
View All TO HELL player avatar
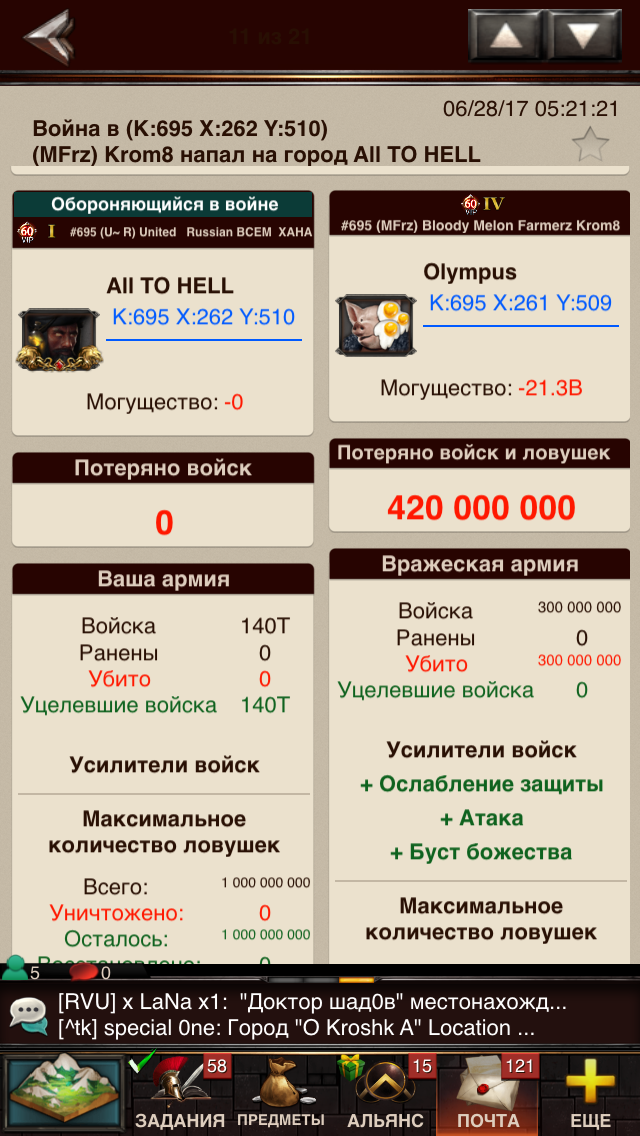[59, 340]
